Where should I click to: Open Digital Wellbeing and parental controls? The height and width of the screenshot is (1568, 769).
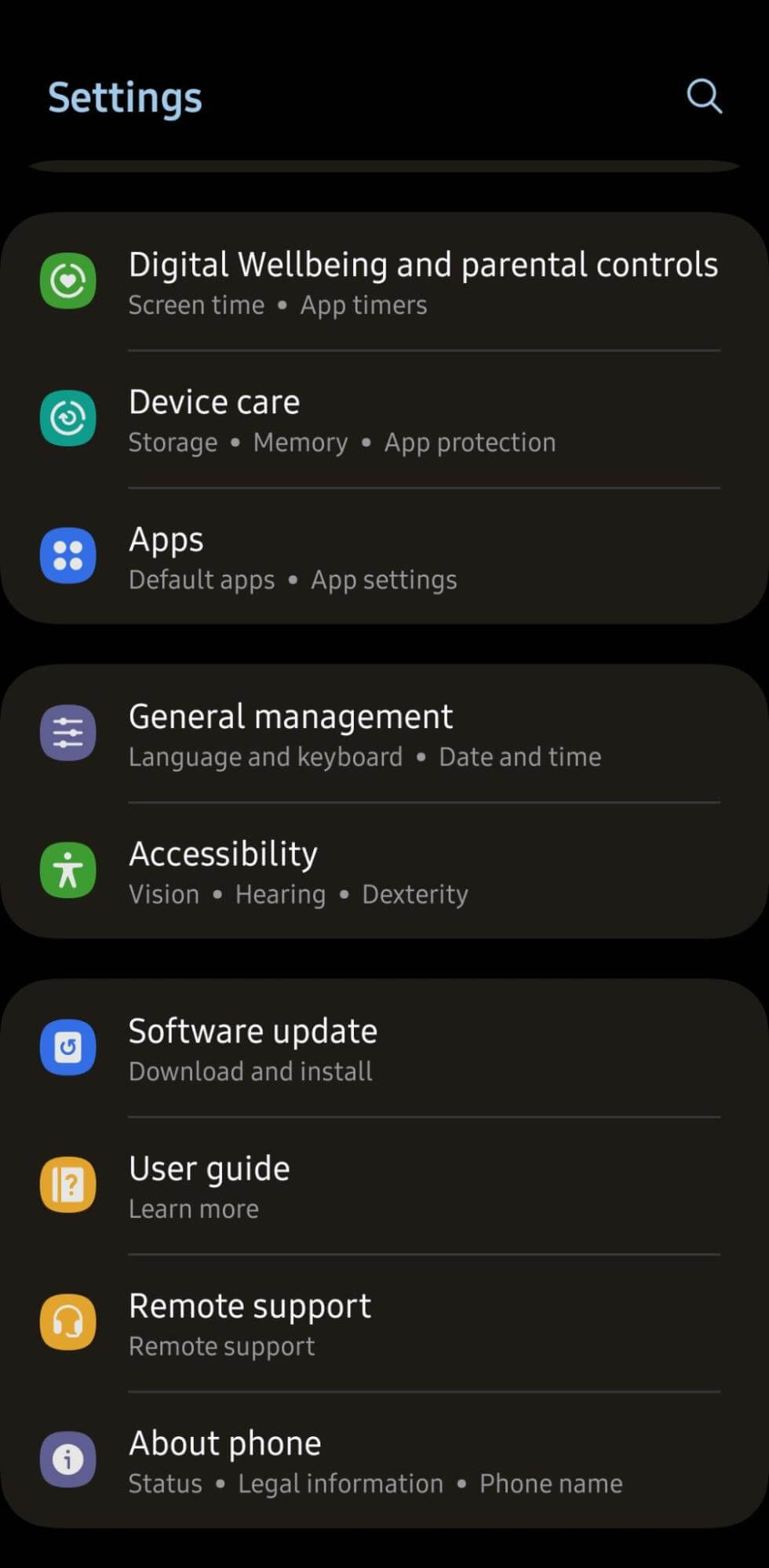pos(384,282)
